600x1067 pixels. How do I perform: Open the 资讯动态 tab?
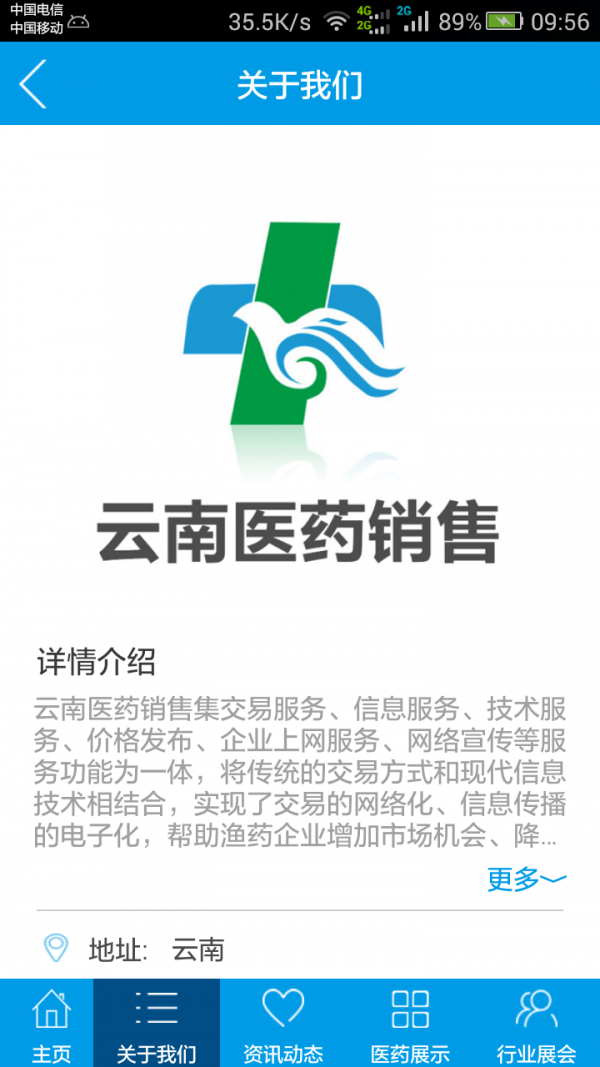[x=283, y=1023]
